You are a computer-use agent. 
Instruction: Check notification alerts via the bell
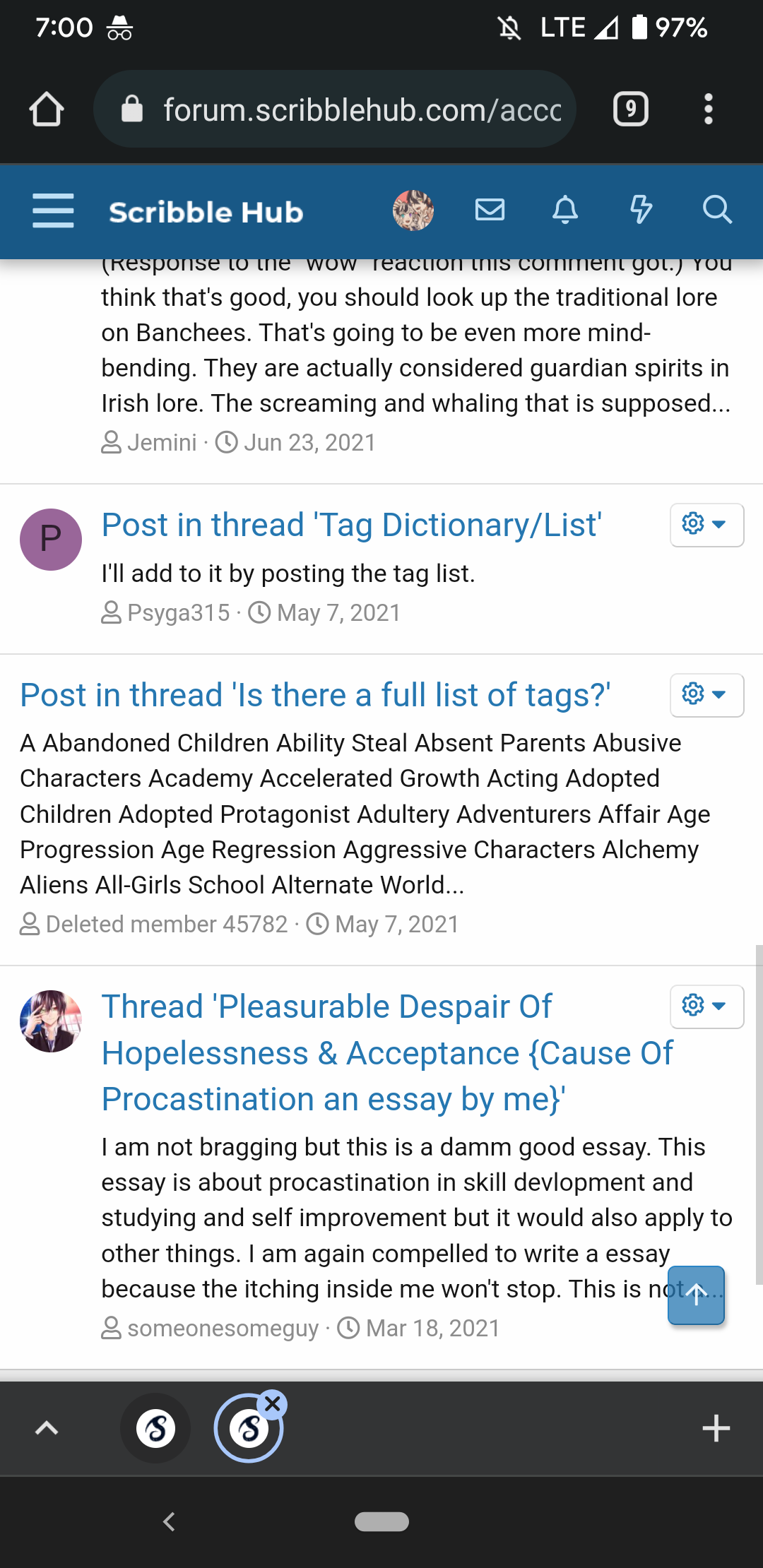pyautogui.click(x=566, y=210)
